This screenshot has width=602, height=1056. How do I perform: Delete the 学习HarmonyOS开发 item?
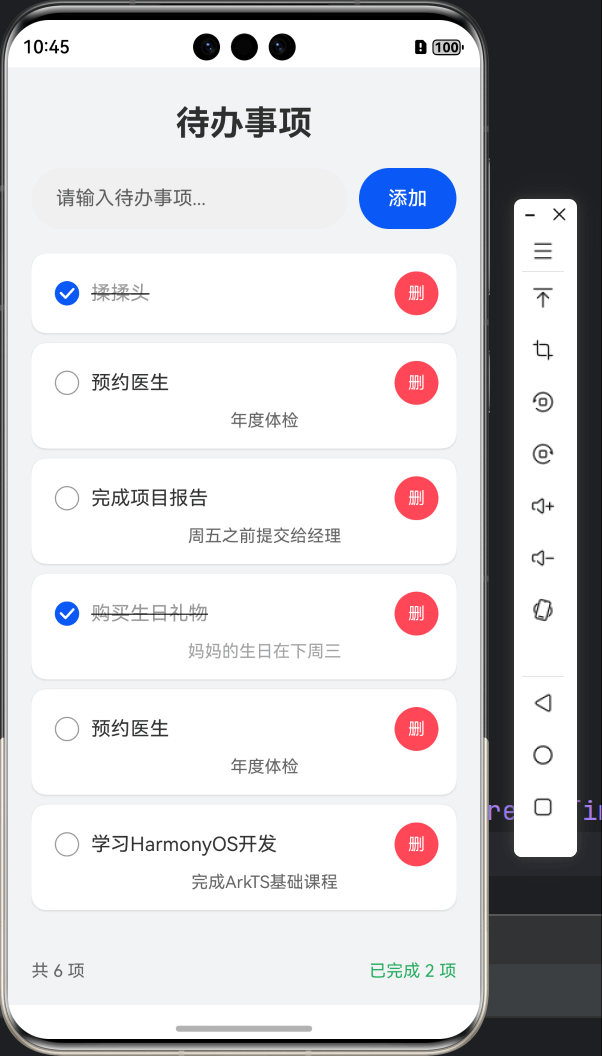[416, 844]
